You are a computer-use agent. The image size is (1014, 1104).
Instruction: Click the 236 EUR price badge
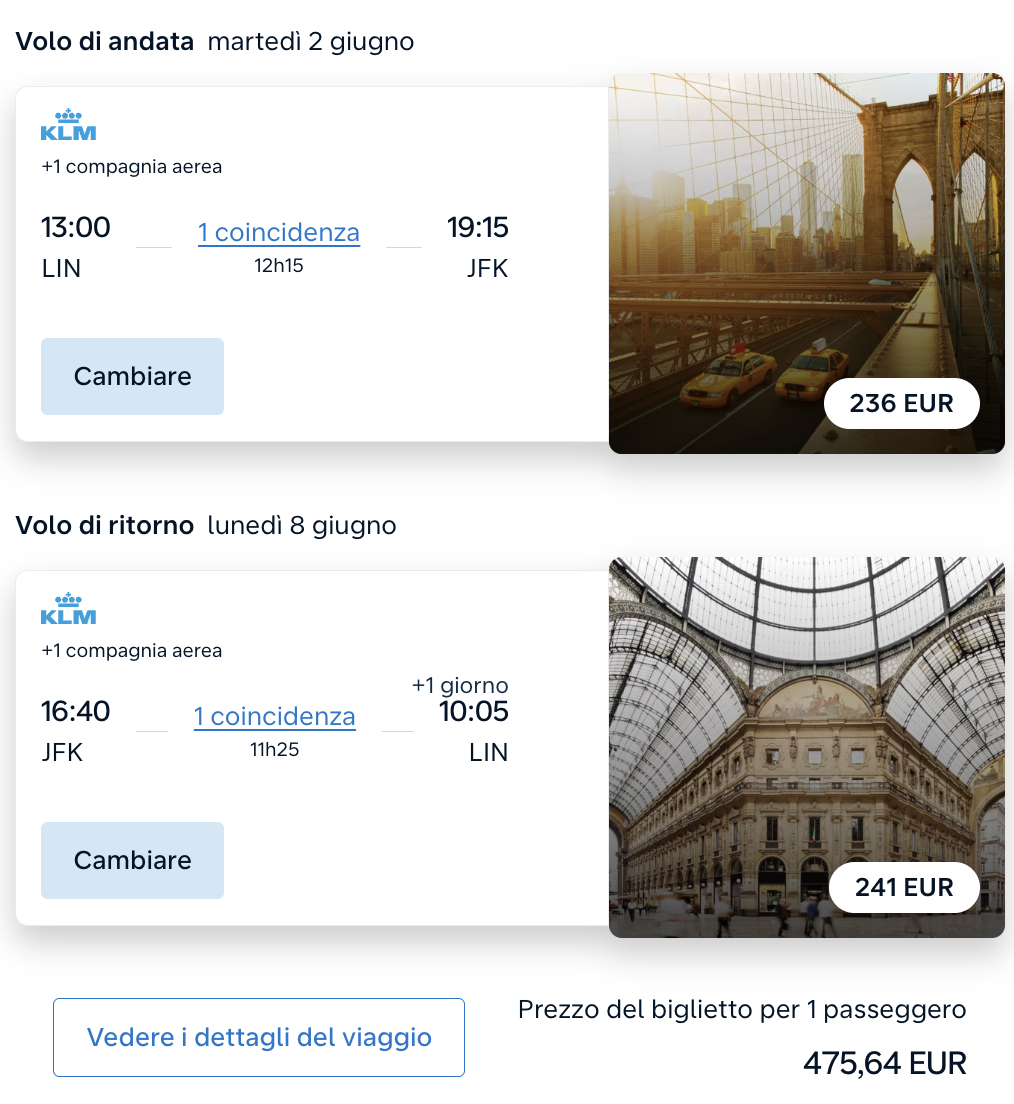(x=901, y=403)
